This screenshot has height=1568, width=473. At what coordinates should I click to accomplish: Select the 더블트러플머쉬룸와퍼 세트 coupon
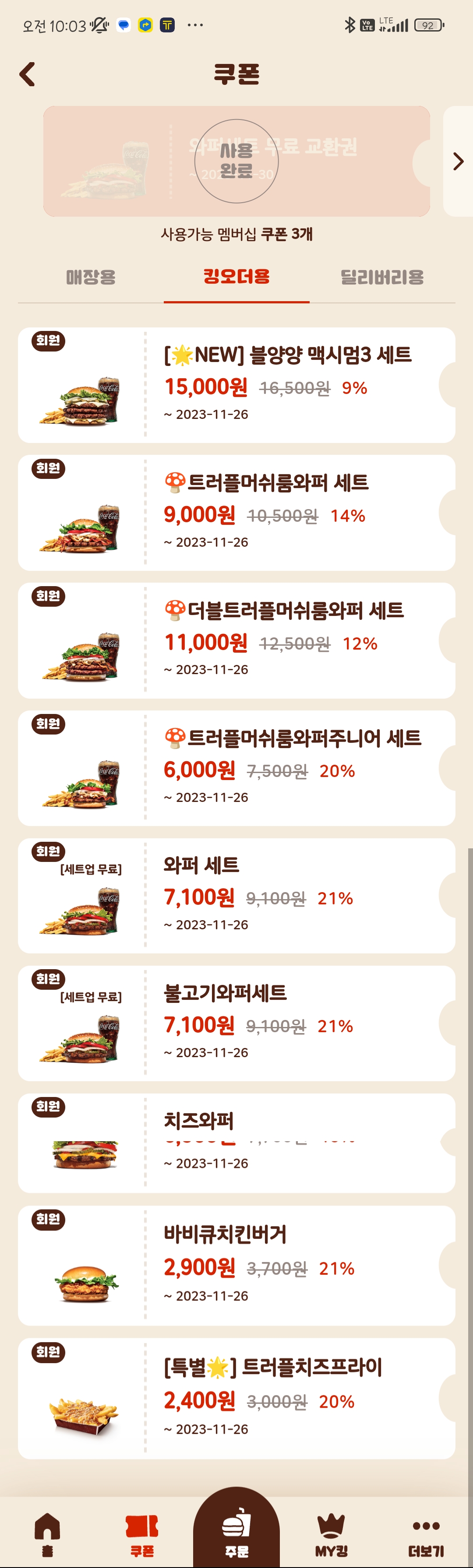click(236, 640)
